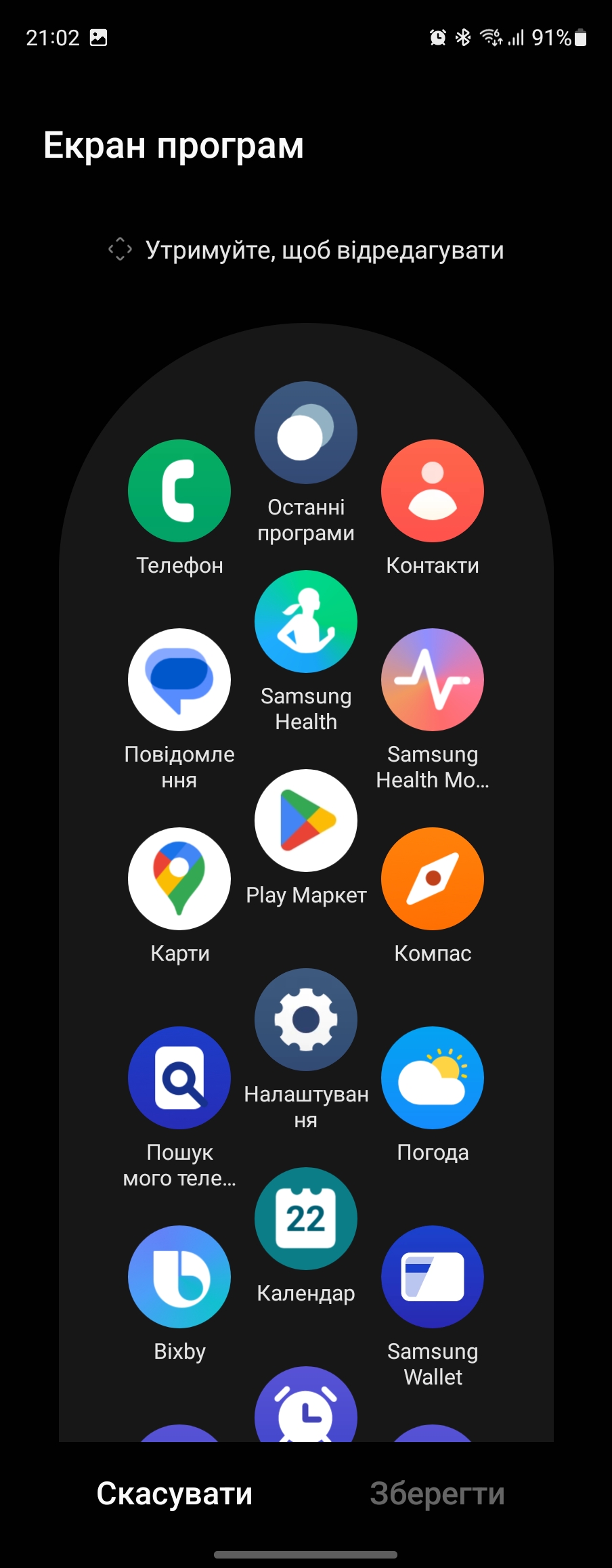The height and width of the screenshot is (1568, 612).
Task: Select the Останні програми icon
Action: coord(306,433)
